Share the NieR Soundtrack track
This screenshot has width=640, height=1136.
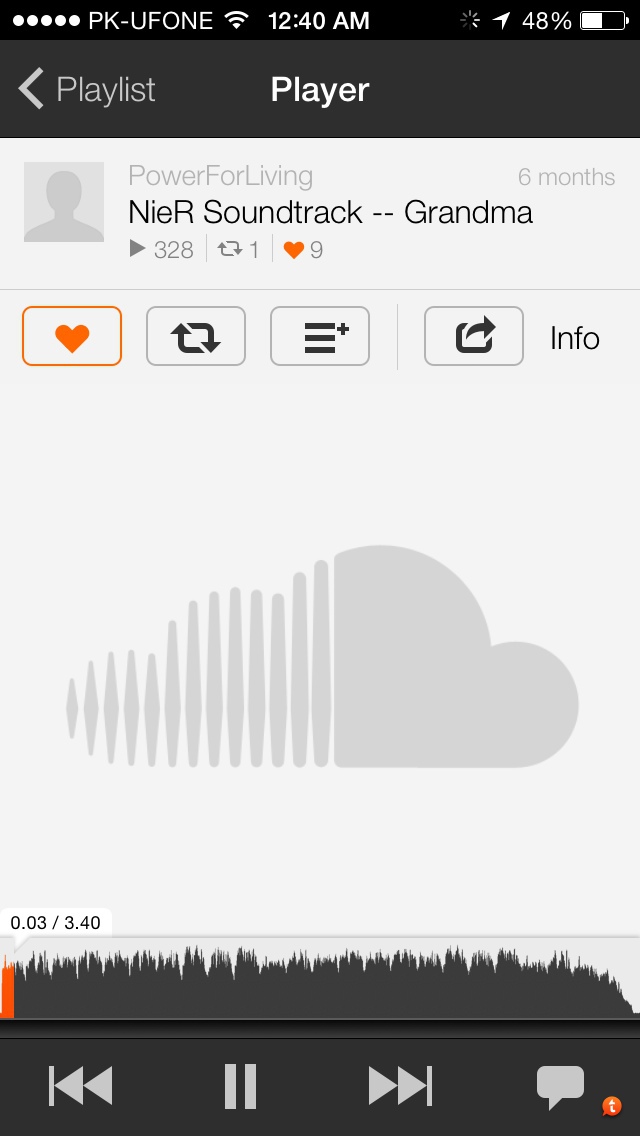(x=474, y=337)
